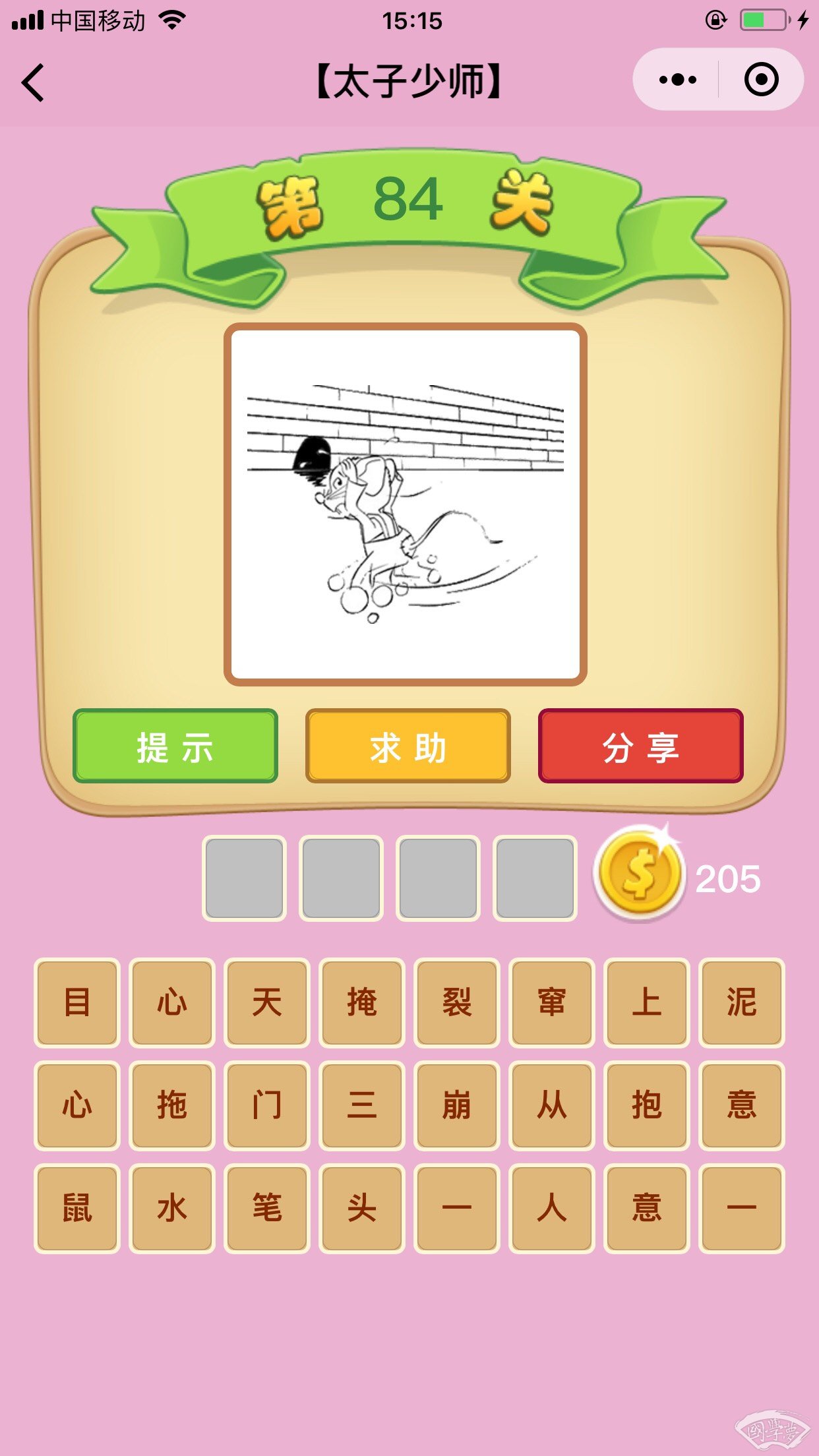The height and width of the screenshot is (1456, 819).
Task: Go back using the top-left arrow
Action: (x=33, y=82)
